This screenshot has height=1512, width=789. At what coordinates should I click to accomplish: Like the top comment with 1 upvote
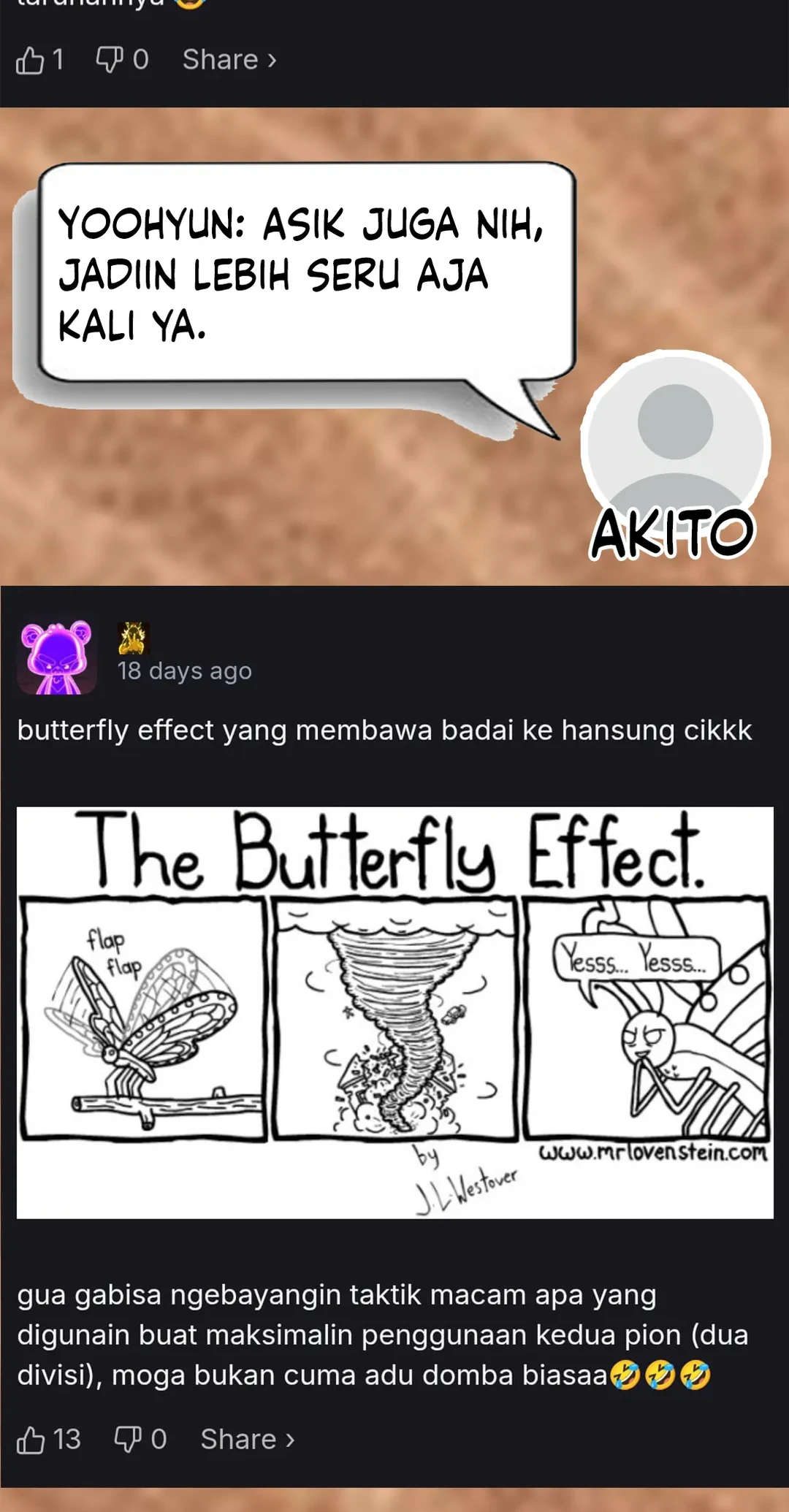tap(30, 60)
